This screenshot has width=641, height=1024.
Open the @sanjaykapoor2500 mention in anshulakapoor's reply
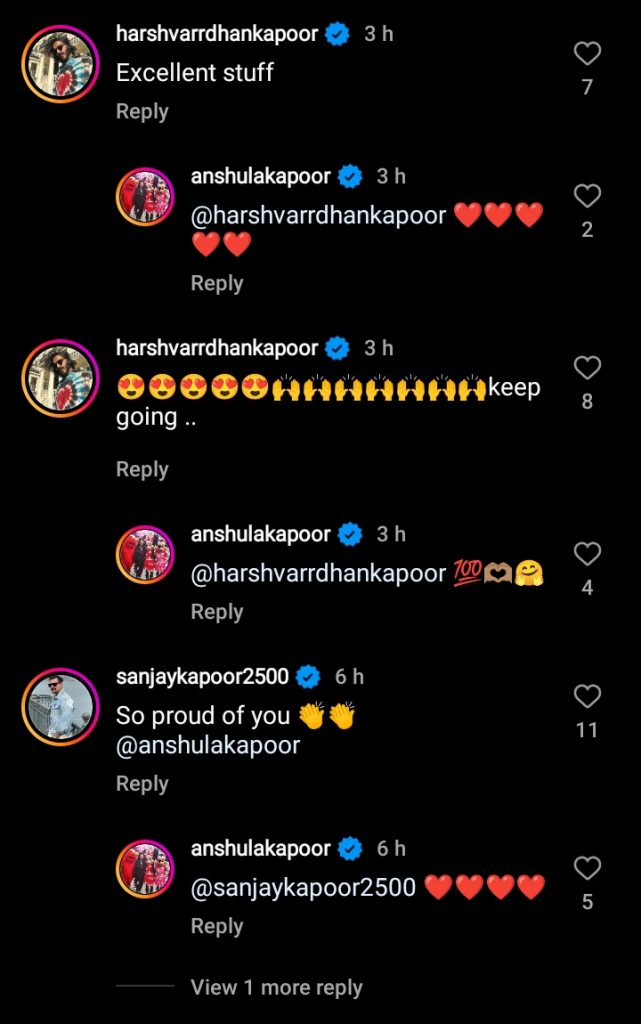click(x=303, y=887)
